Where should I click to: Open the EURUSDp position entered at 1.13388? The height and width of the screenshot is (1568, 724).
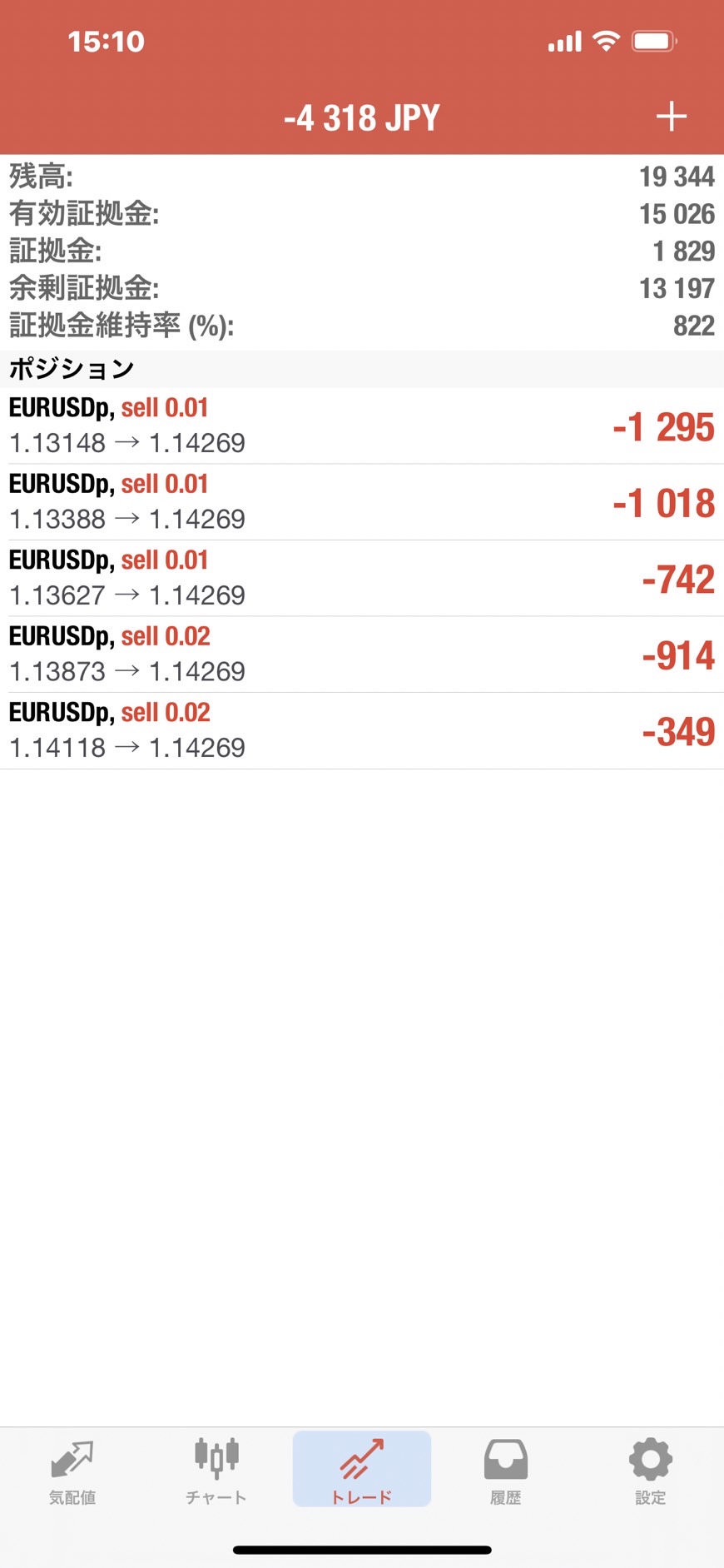(x=362, y=502)
